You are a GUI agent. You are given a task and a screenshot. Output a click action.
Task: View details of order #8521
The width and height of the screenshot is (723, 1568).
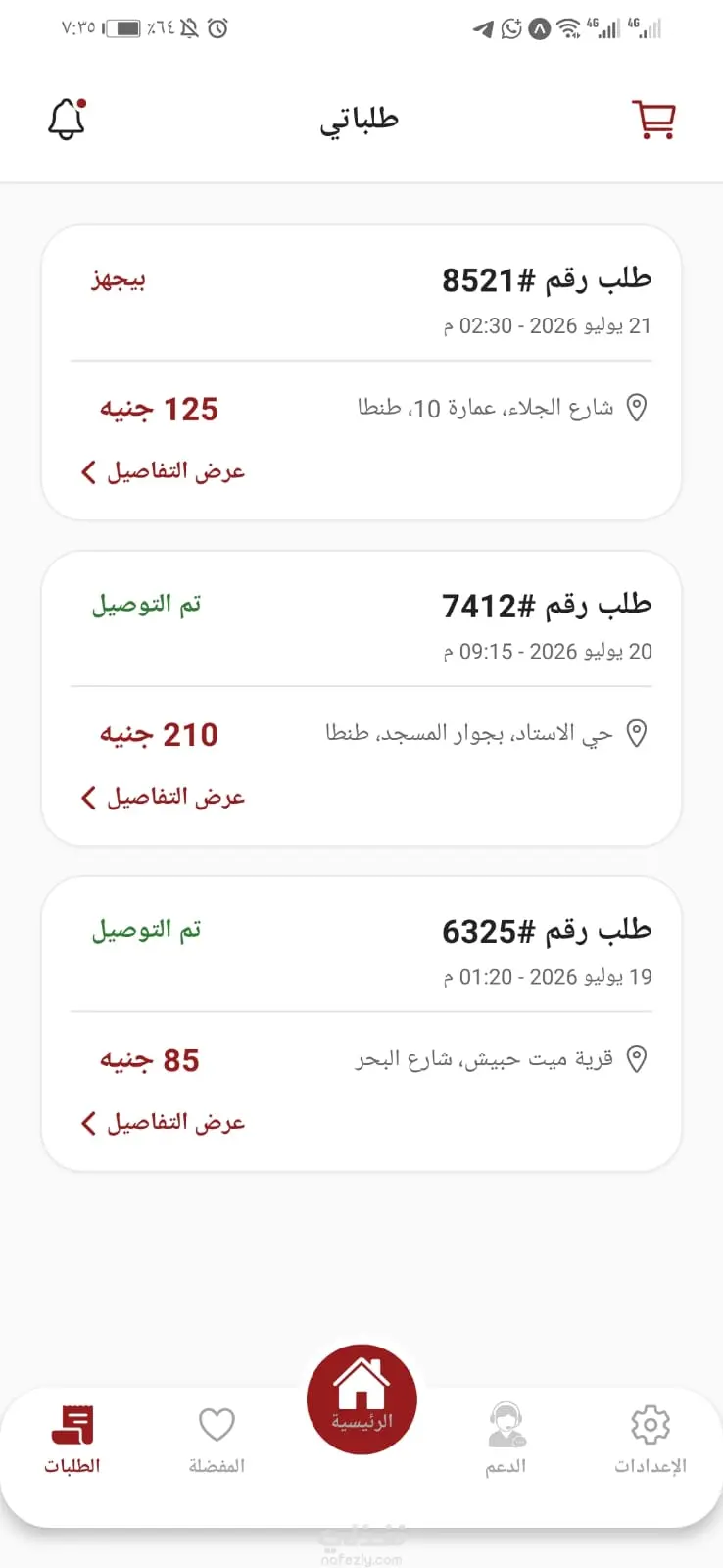[x=163, y=471]
